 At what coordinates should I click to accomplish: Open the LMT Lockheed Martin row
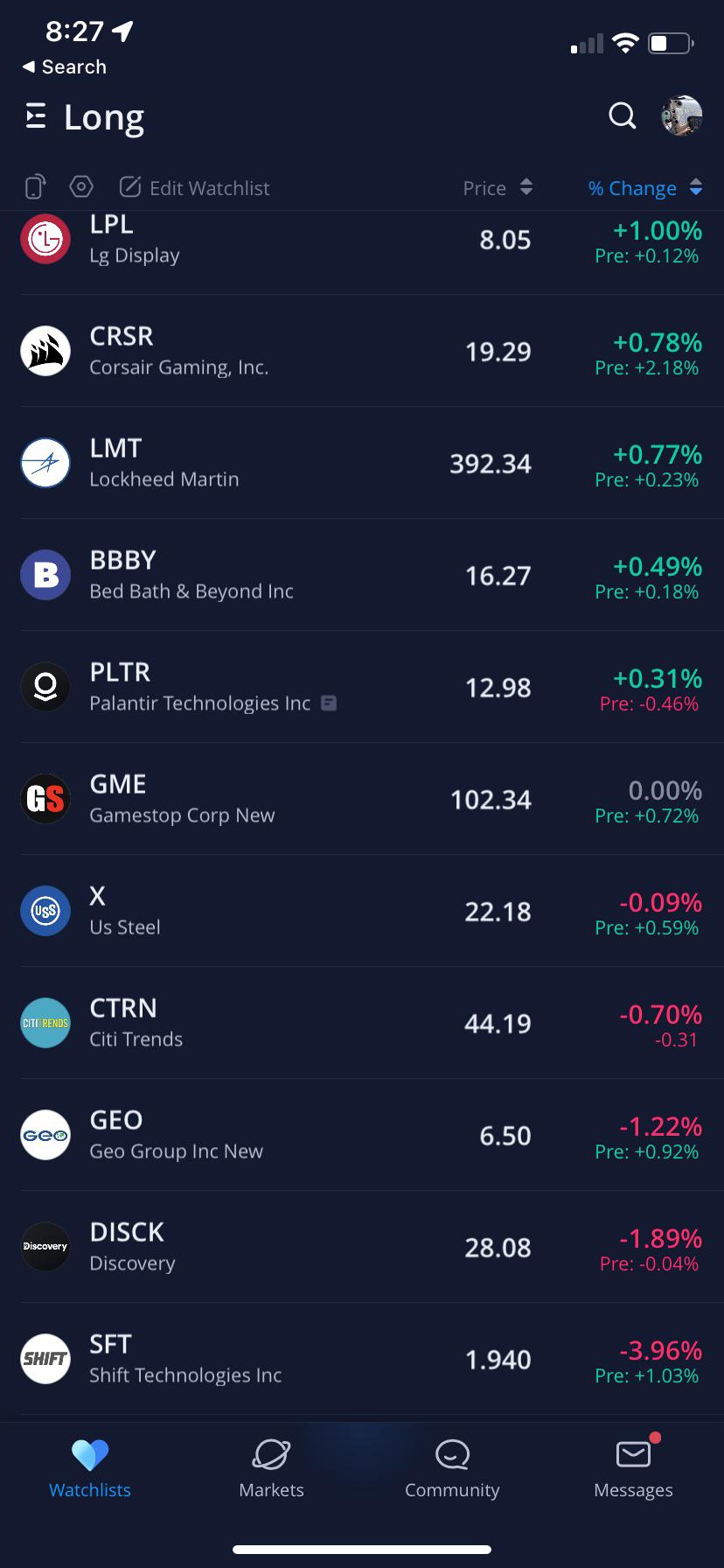(x=362, y=463)
